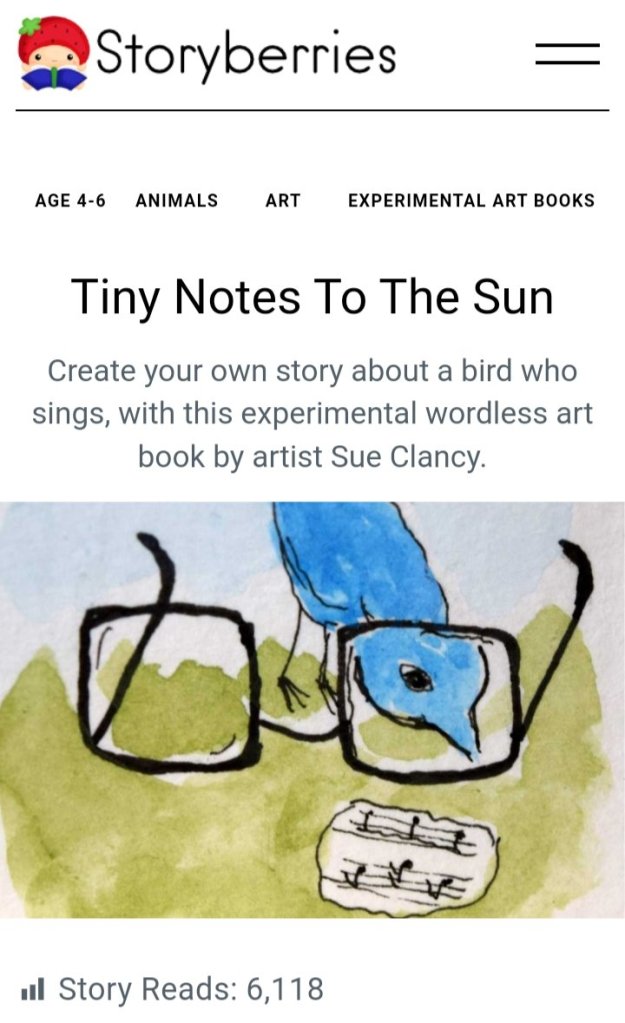625x1023 pixels.
Task: Browse the ANIMALS category
Action: [x=176, y=200]
